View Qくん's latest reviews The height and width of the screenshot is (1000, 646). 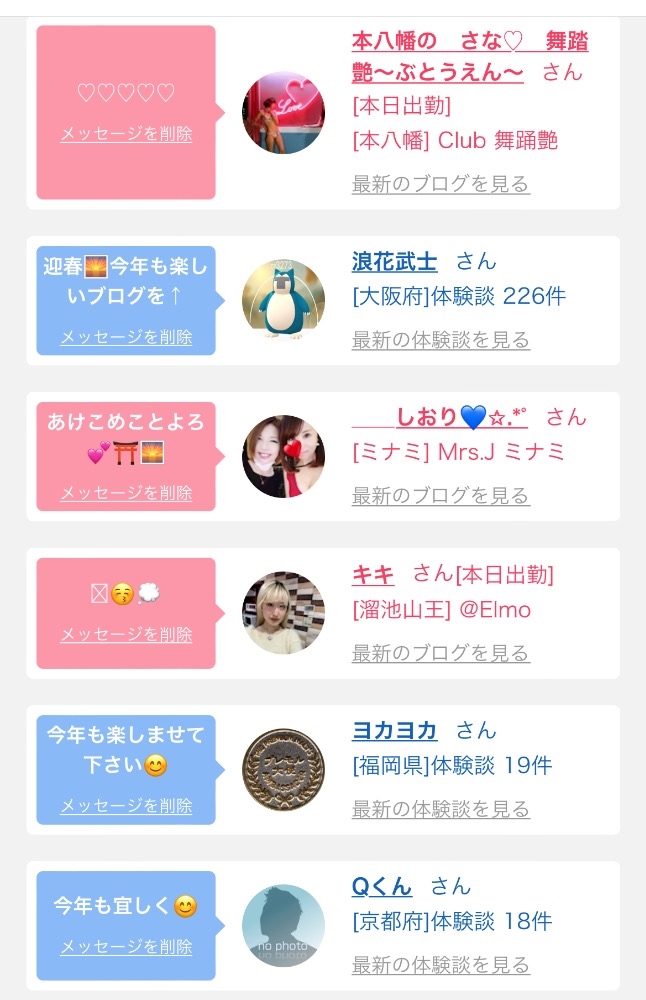point(440,965)
